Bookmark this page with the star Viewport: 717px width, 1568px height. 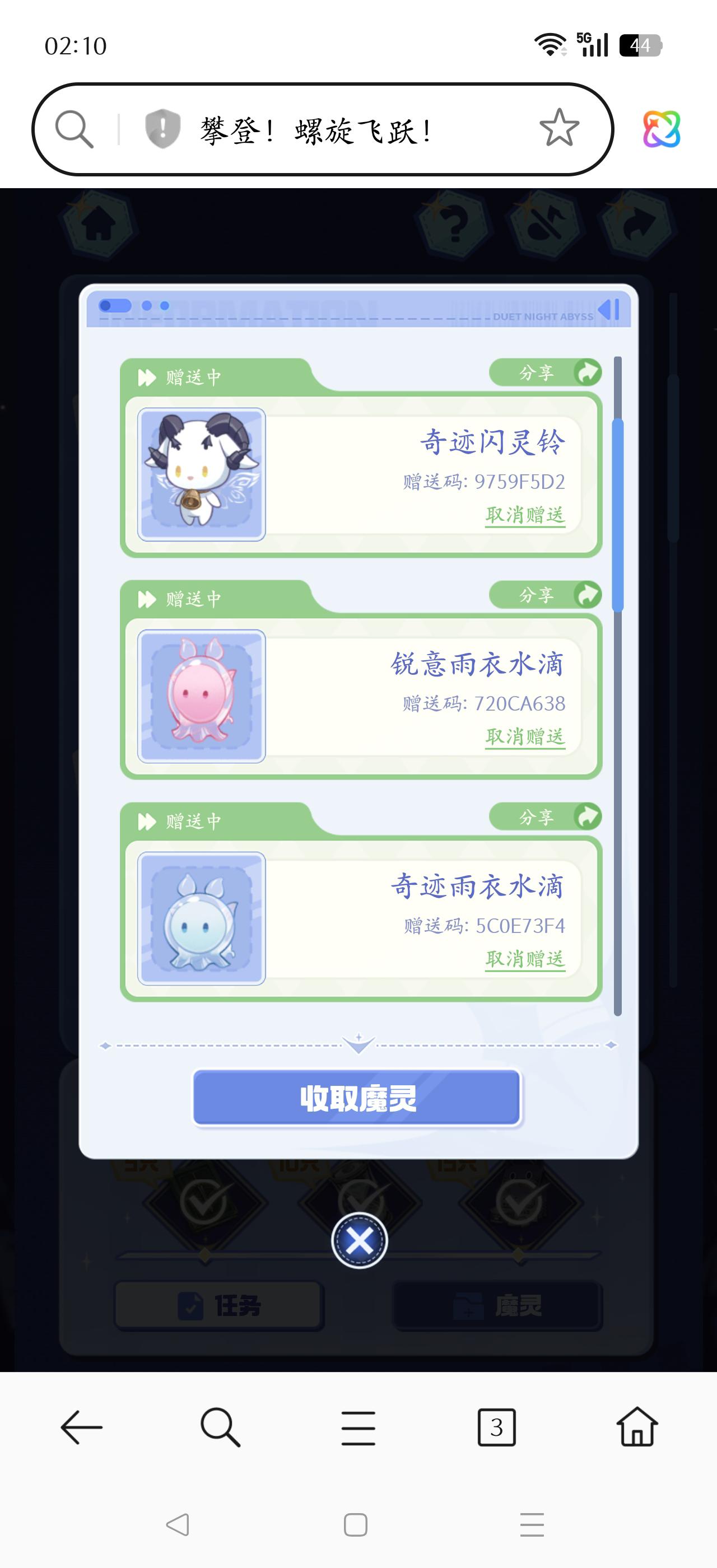[x=558, y=128]
